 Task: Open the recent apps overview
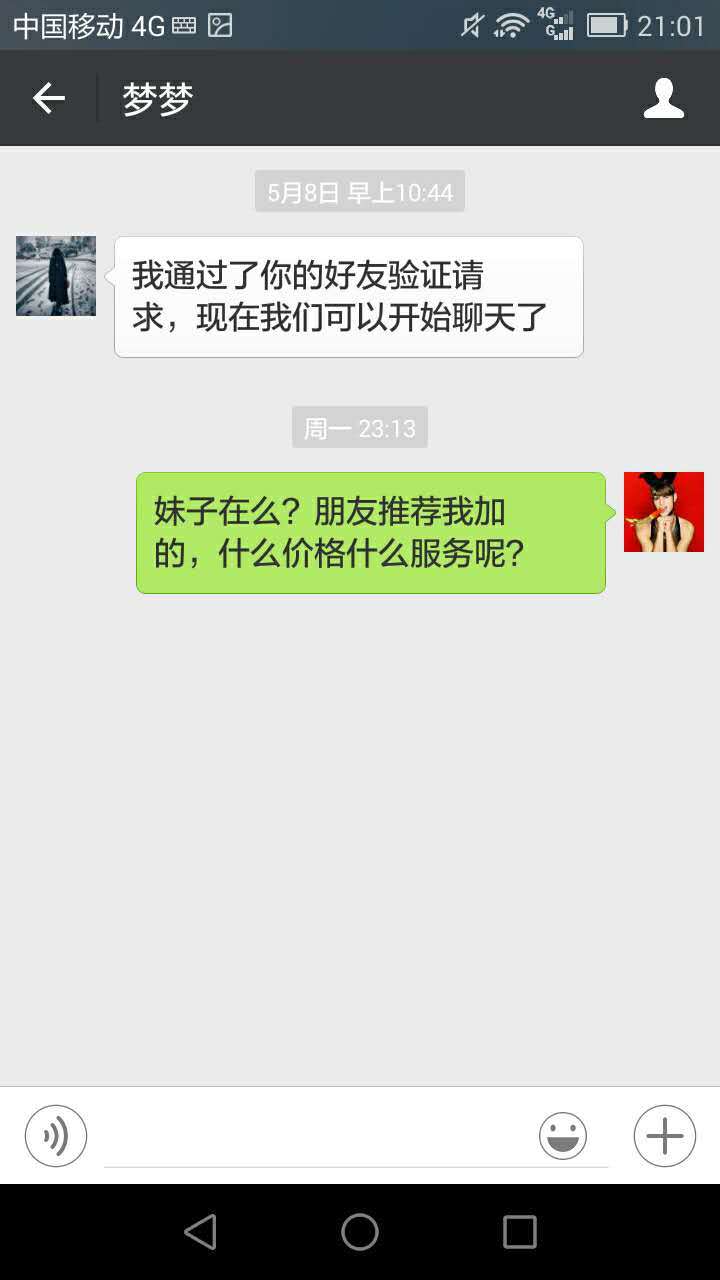point(520,1232)
